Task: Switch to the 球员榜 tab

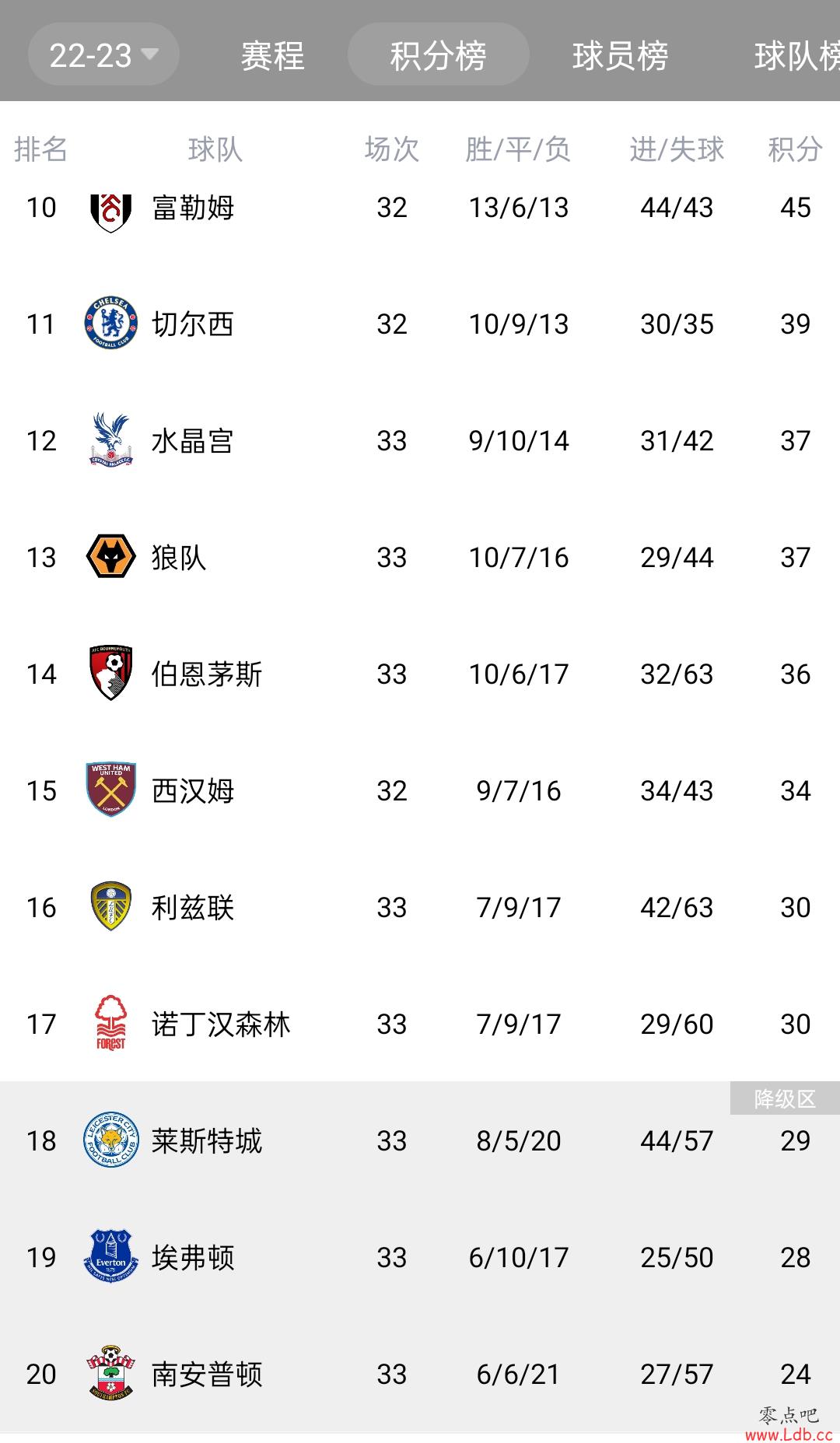Action: tap(620, 55)
